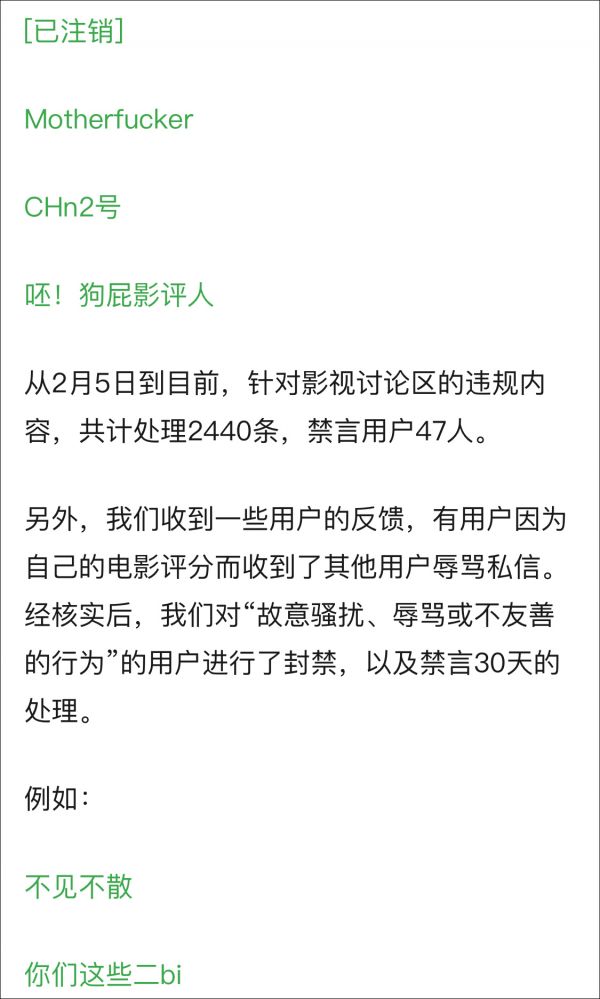Image resolution: width=600 pixels, height=999 pixels.
Task: Open the Motherfucker user link
Action: pyautogui.click(x=108, y=119)
